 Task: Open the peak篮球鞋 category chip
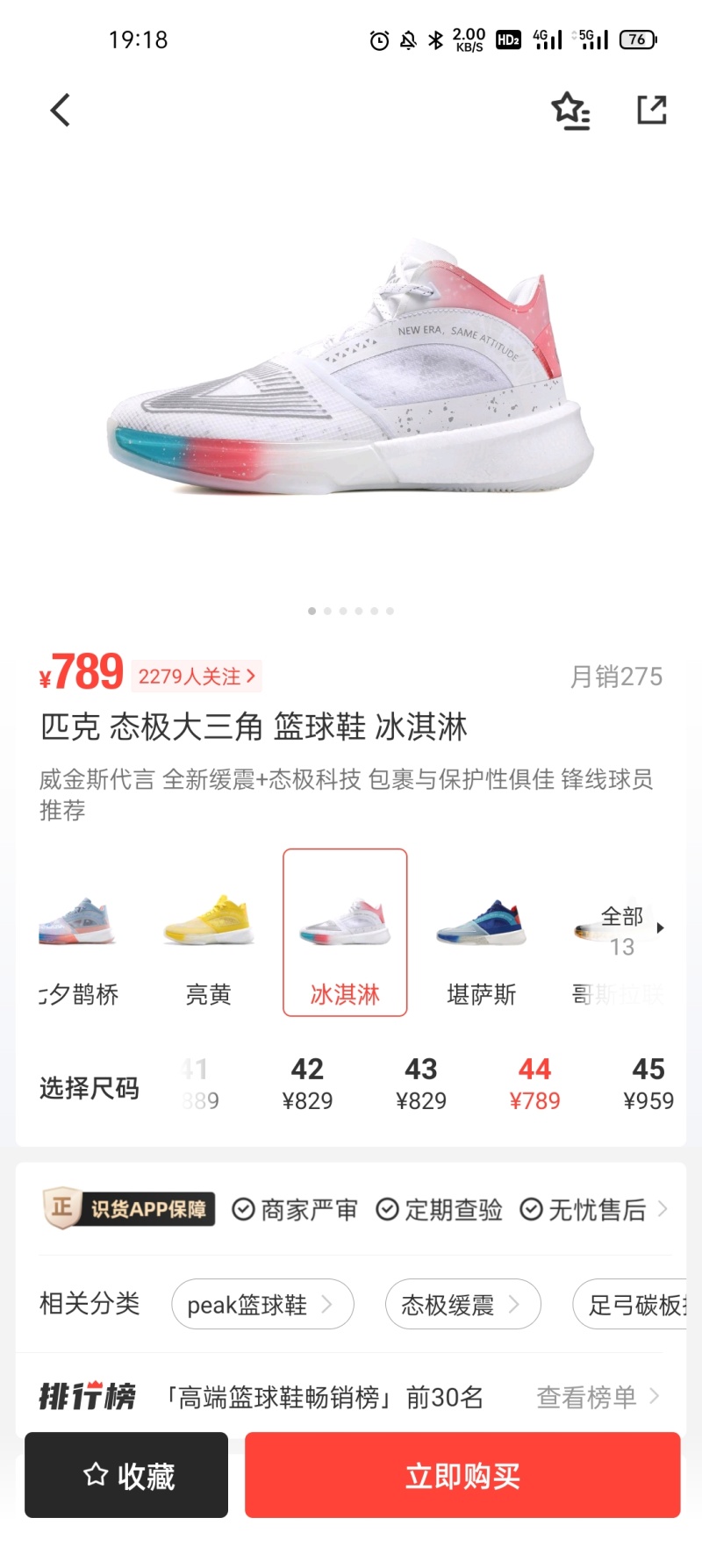point(262,1305)
